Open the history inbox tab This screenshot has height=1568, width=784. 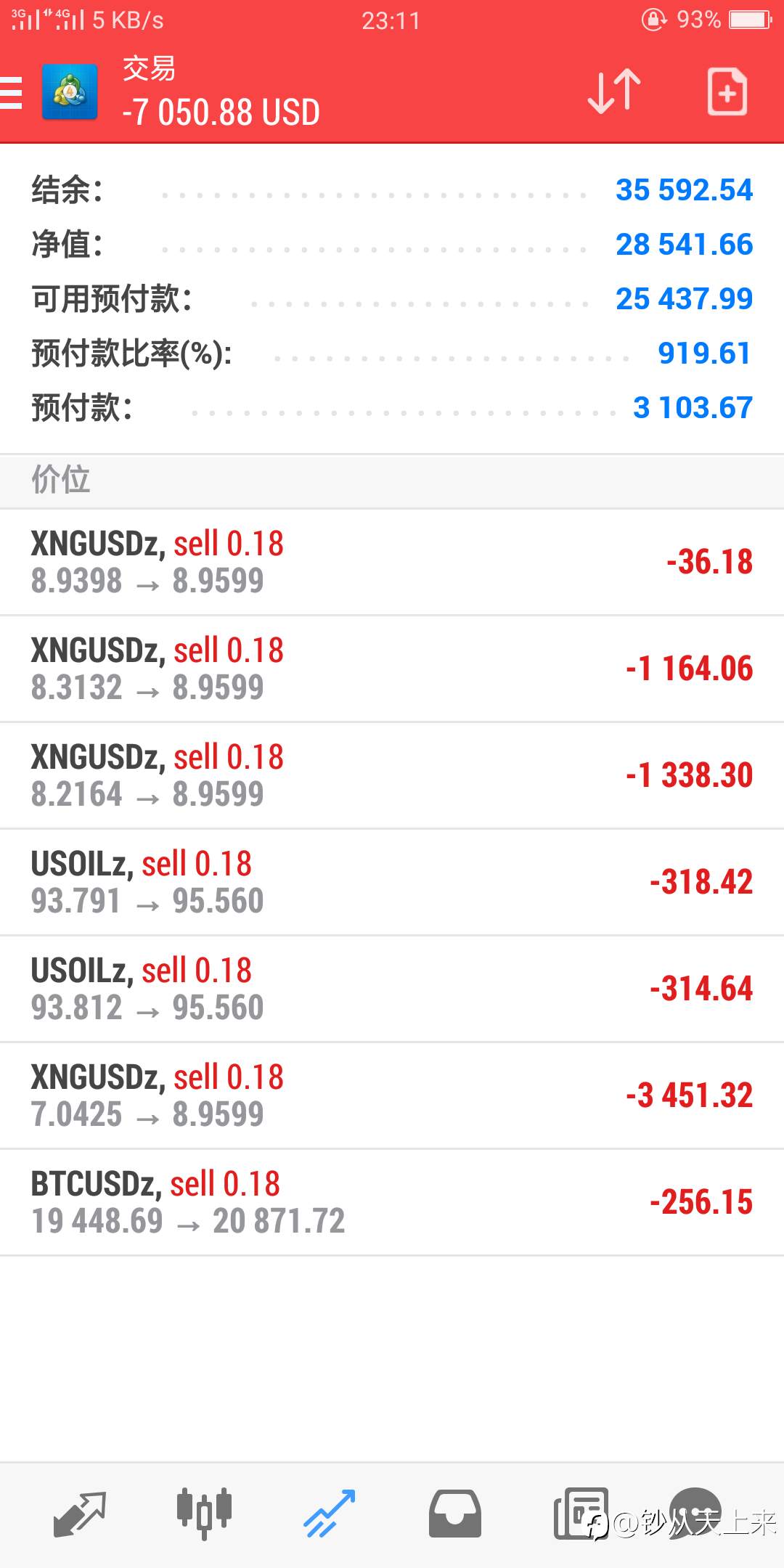[454, 1514]
